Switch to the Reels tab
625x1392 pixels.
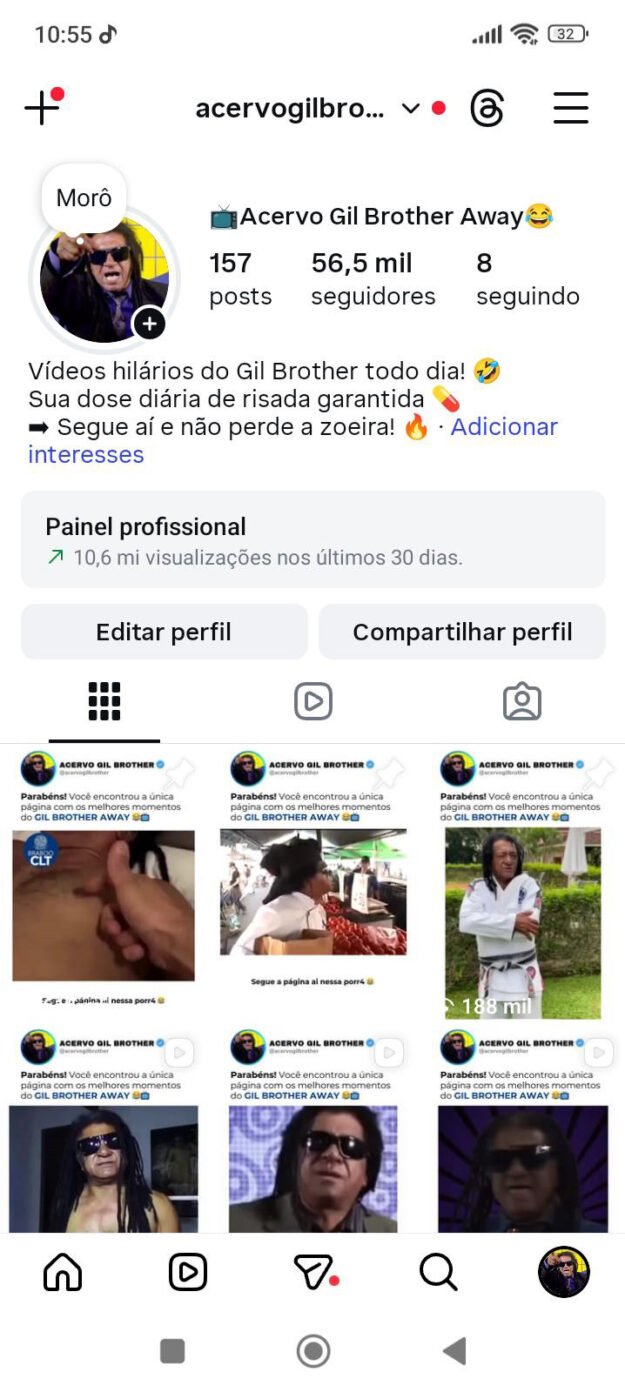[313, 702]
